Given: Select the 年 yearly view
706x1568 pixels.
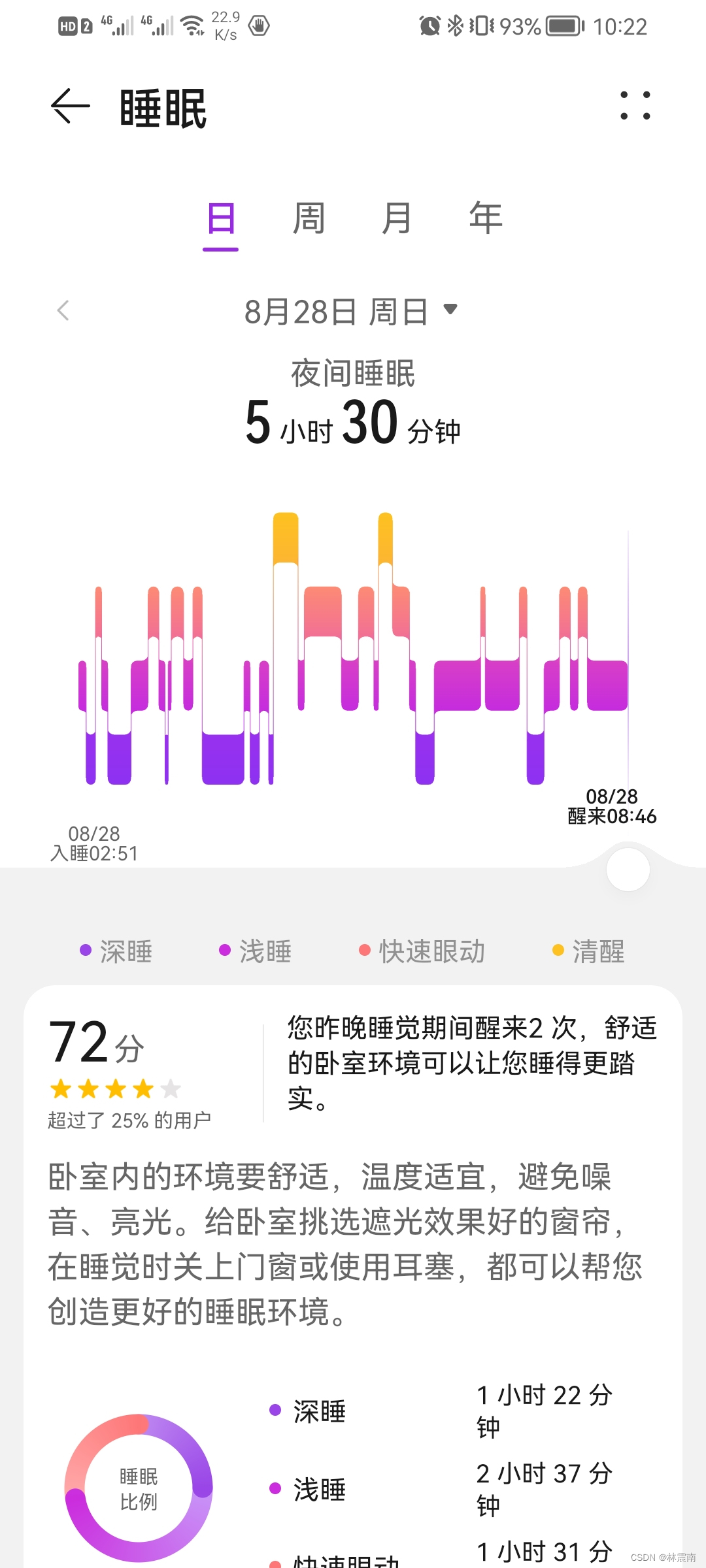Looking at the screenshot, I should point(484,219).
